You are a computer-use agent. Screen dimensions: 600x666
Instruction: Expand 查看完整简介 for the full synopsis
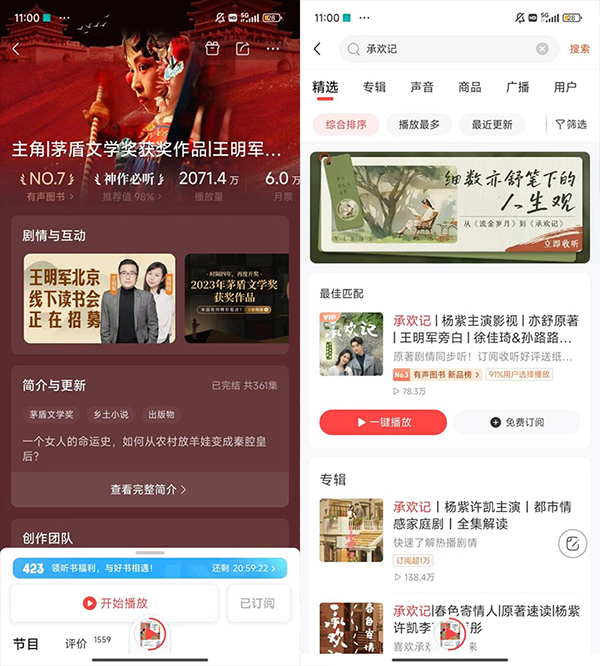pos(148,489)
